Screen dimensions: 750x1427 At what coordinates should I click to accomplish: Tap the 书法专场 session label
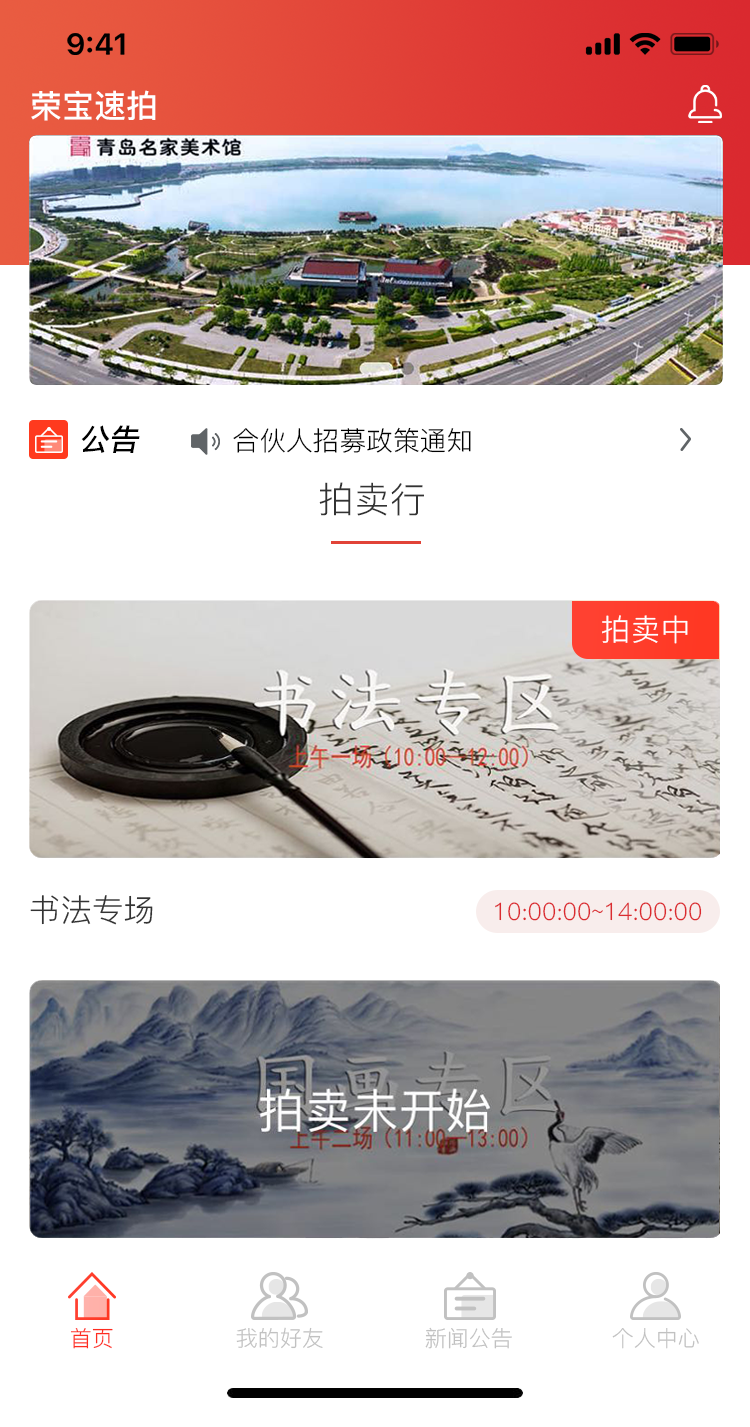coord(91,911)
